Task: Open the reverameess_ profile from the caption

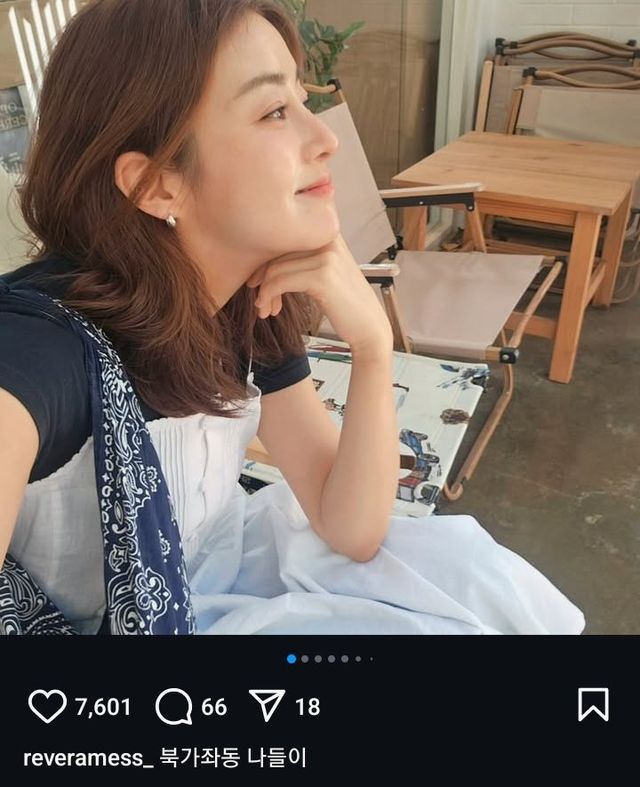Action: 88,758
